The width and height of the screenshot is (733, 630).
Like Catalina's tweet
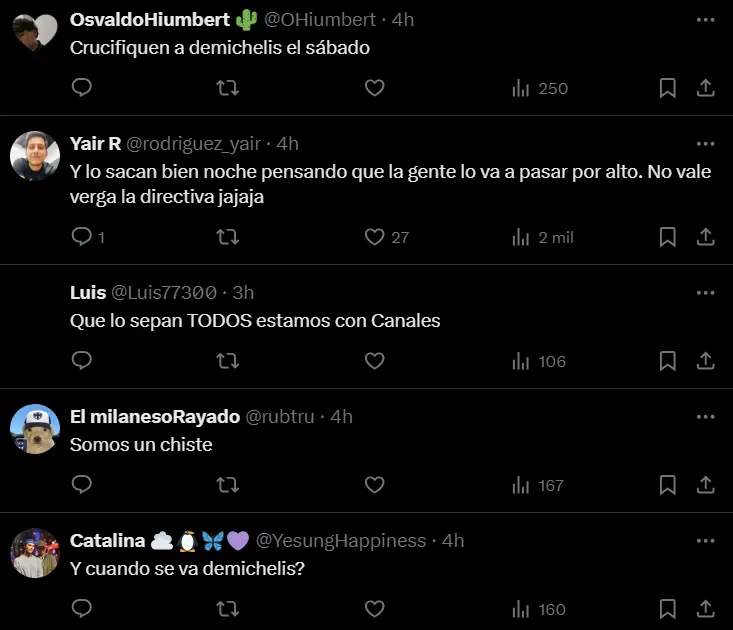click(x=374, y=609)
